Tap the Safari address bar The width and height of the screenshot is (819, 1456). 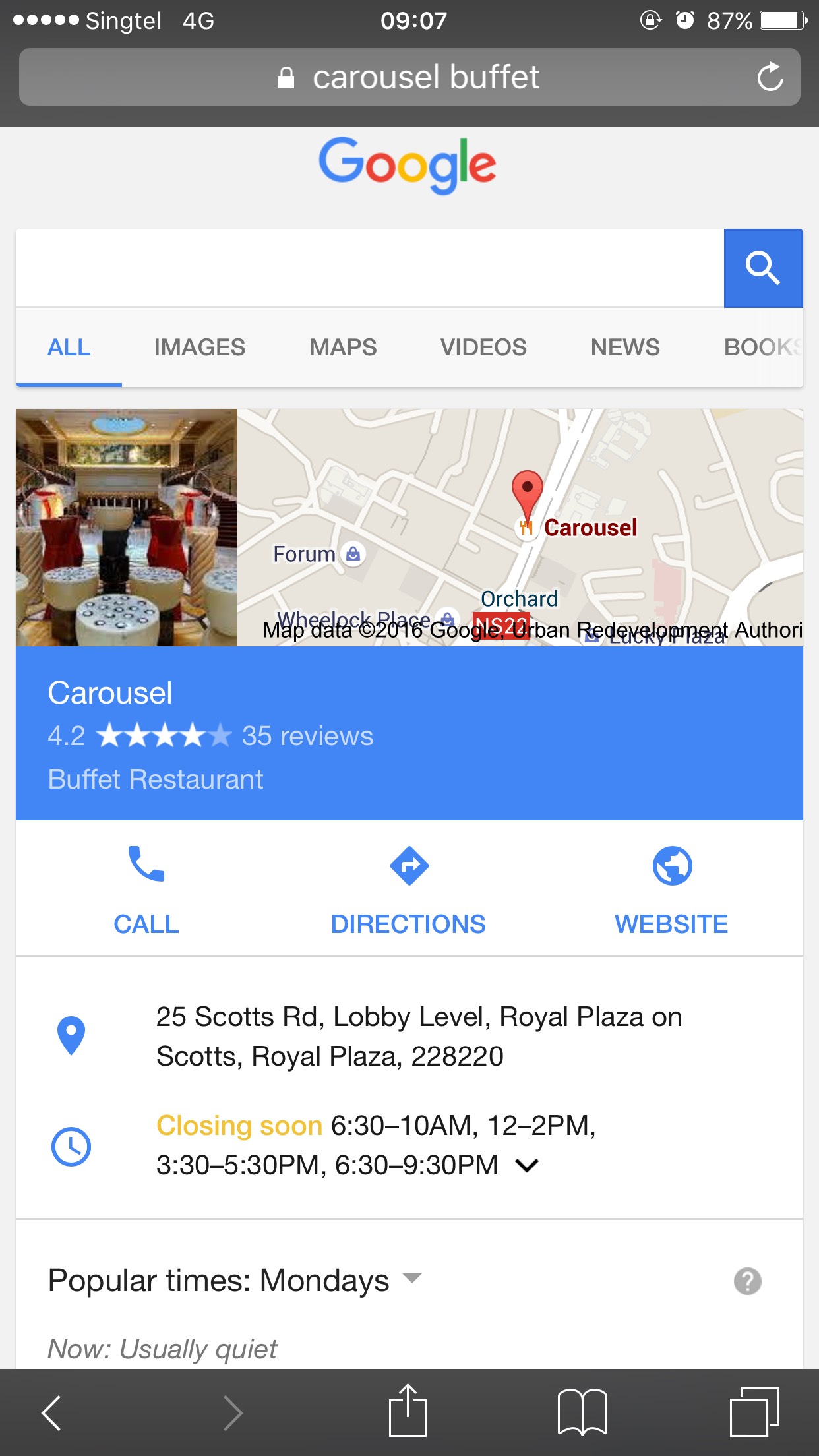[409, 77]
